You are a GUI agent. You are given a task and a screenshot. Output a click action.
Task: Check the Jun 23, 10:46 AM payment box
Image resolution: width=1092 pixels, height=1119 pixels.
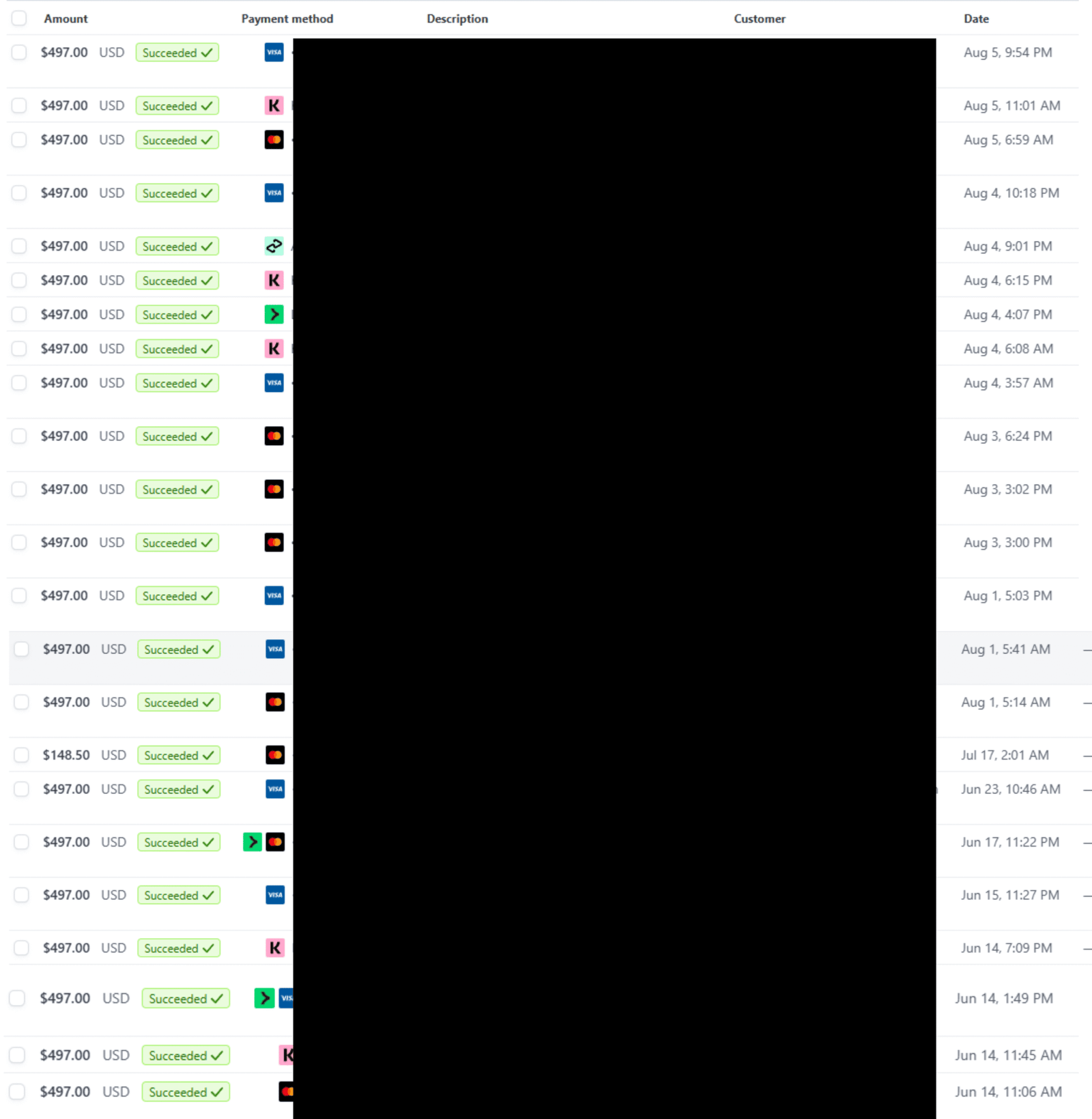pyautogui.click(x=22, y=789)
